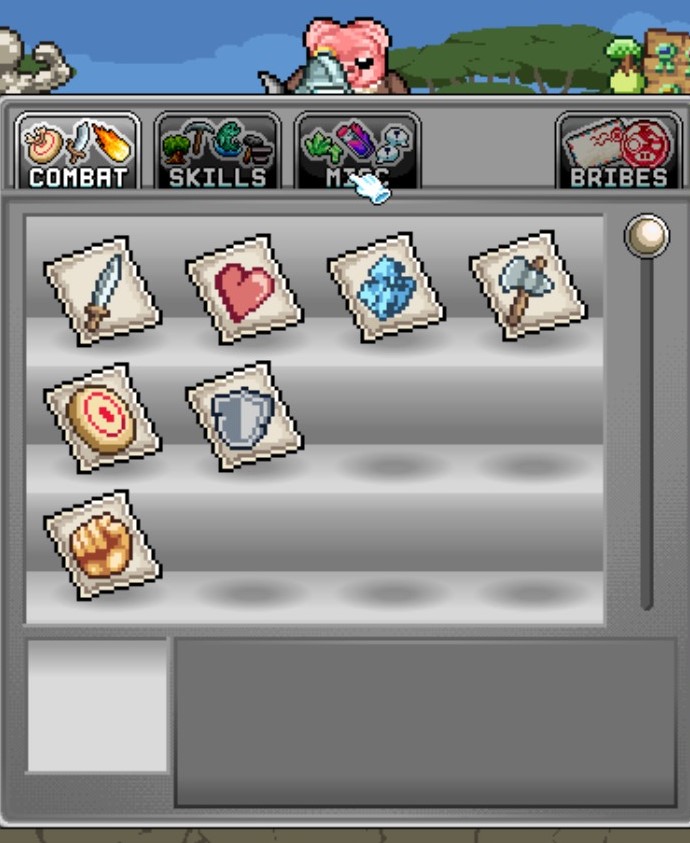The width and height of the screenshot is (690, 843).
Task: Select the red heart card
Action: pos(244,289)
